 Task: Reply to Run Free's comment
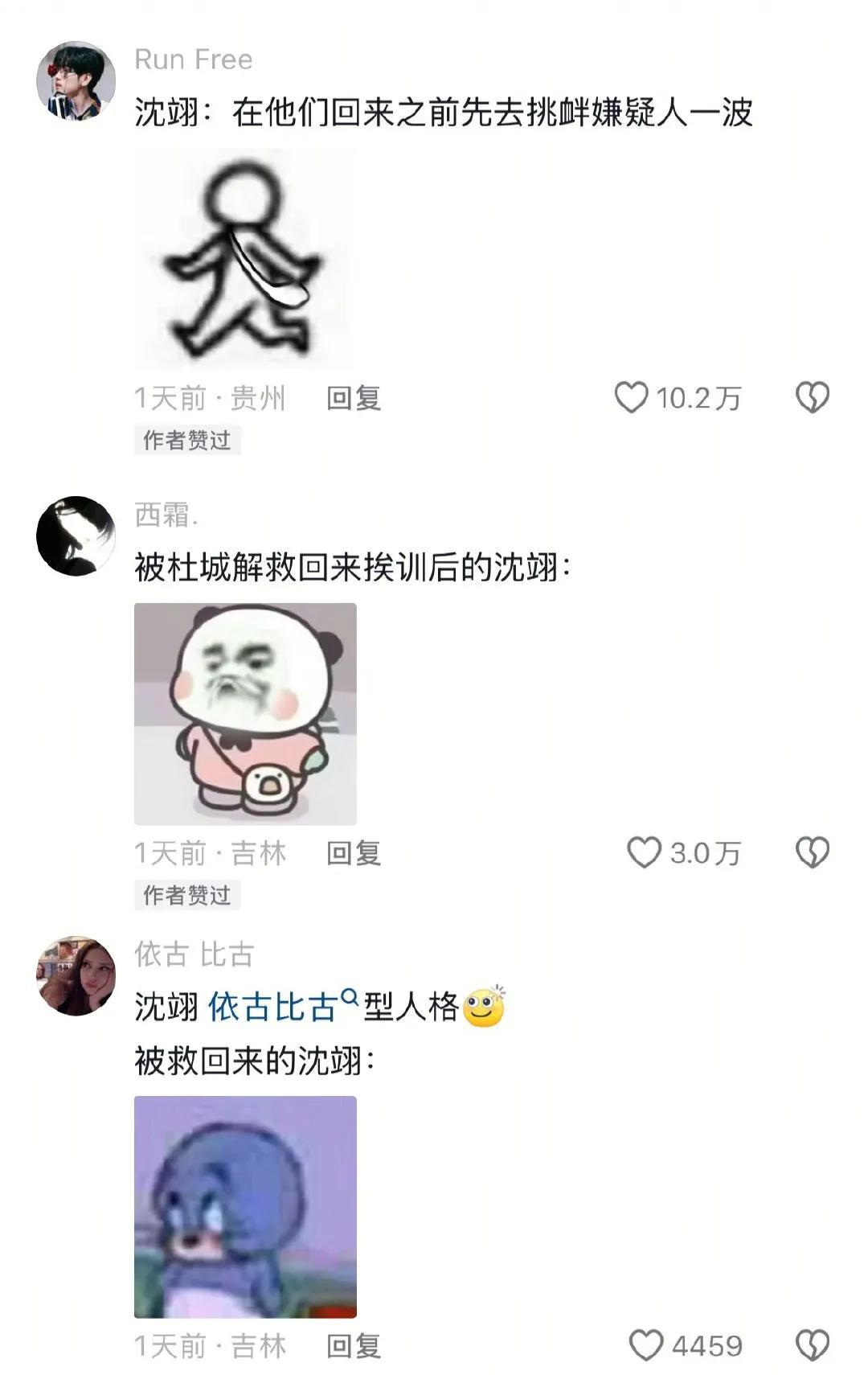(x=353, y=398)
